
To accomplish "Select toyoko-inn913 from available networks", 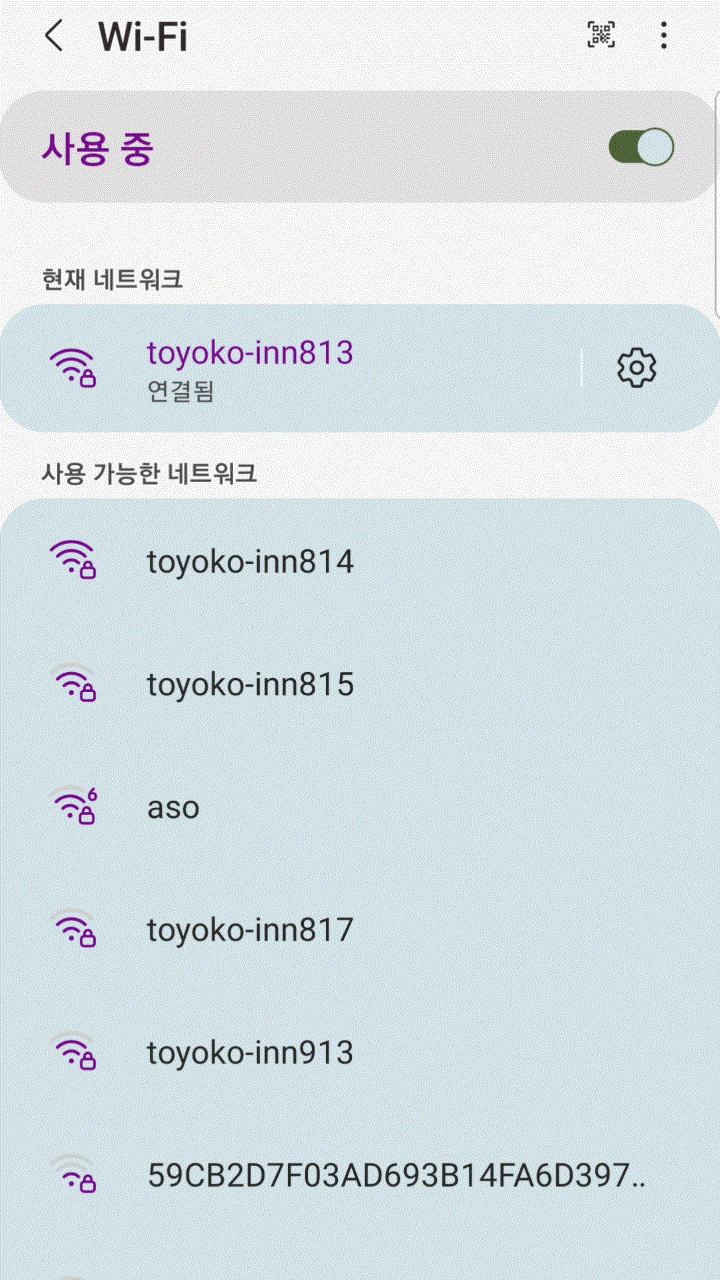I will [250, 1052].
